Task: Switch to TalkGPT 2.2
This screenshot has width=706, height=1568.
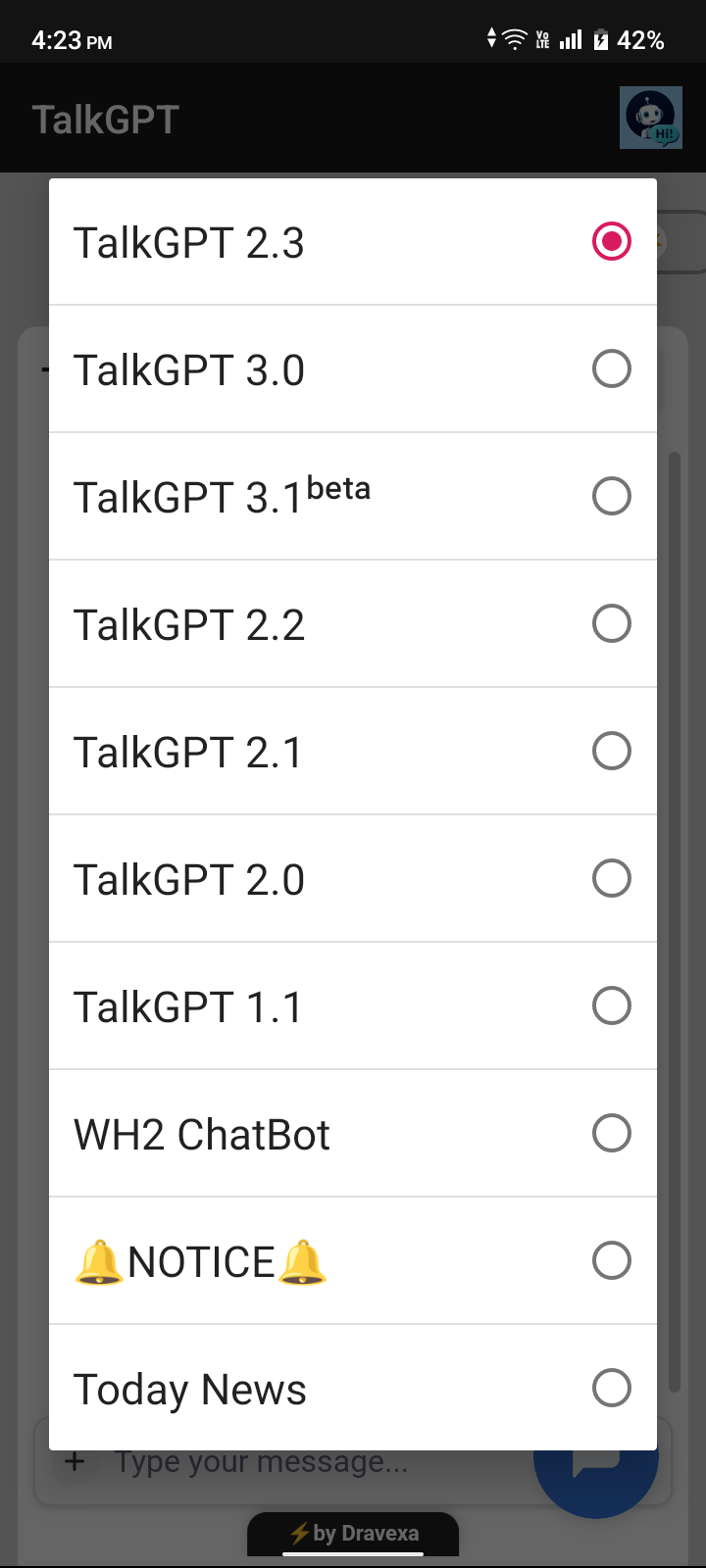Action: coord(353,624)
